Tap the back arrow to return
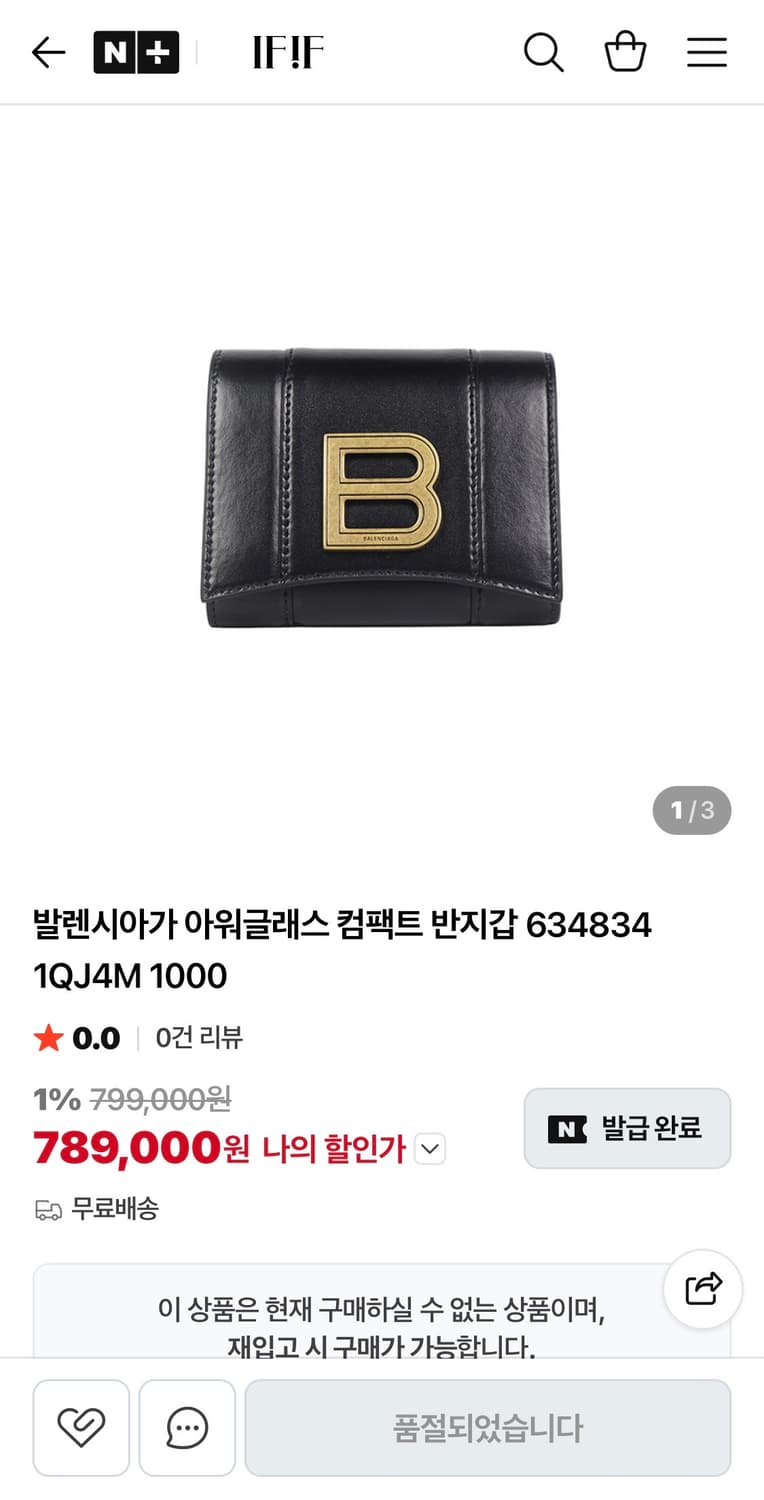Image resolution: width=764 pixels, height=1500 pixels. [48, 52]
